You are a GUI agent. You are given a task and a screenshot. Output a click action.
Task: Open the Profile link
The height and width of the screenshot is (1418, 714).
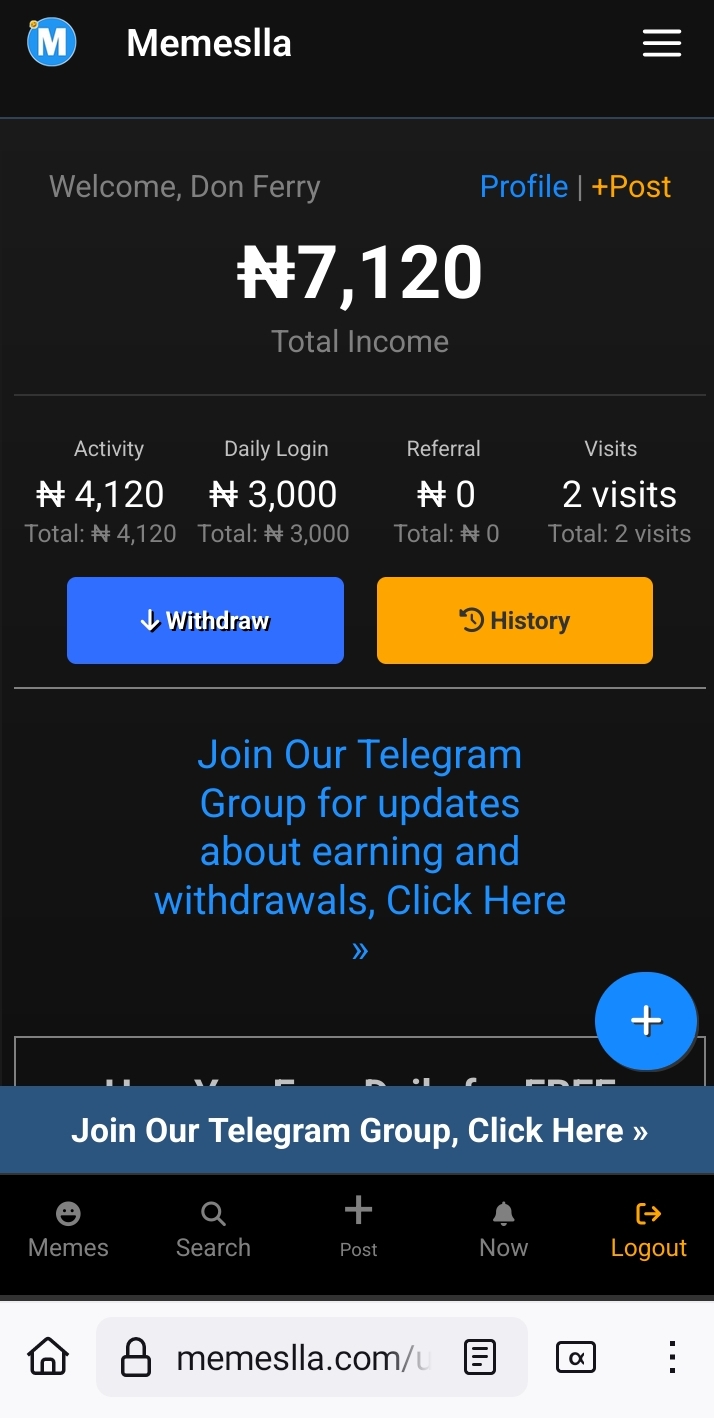click(524, 187)
